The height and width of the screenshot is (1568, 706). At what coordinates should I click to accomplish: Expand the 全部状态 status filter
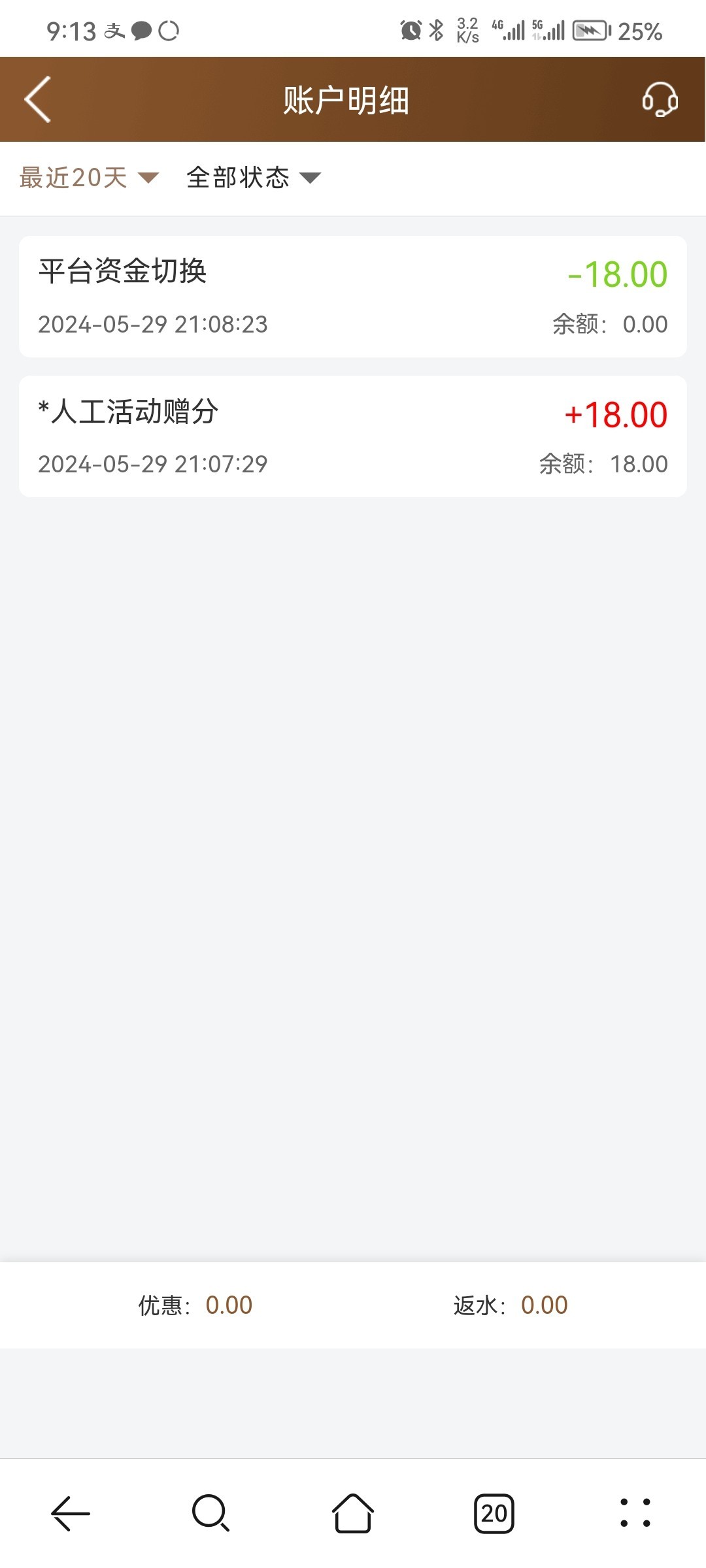pyautogui.click(x=254, y=178)
